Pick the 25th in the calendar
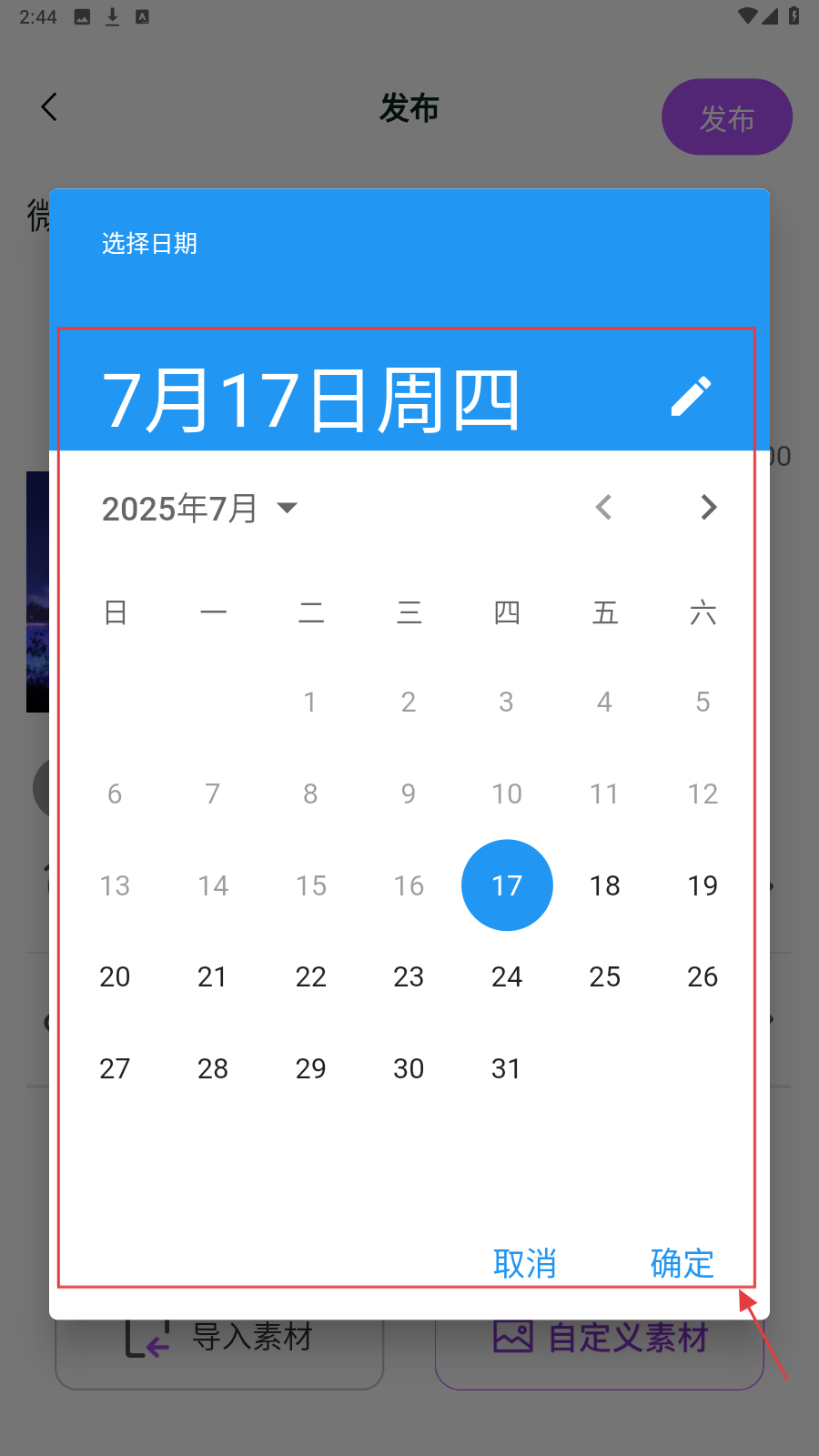 pos(604,976)
